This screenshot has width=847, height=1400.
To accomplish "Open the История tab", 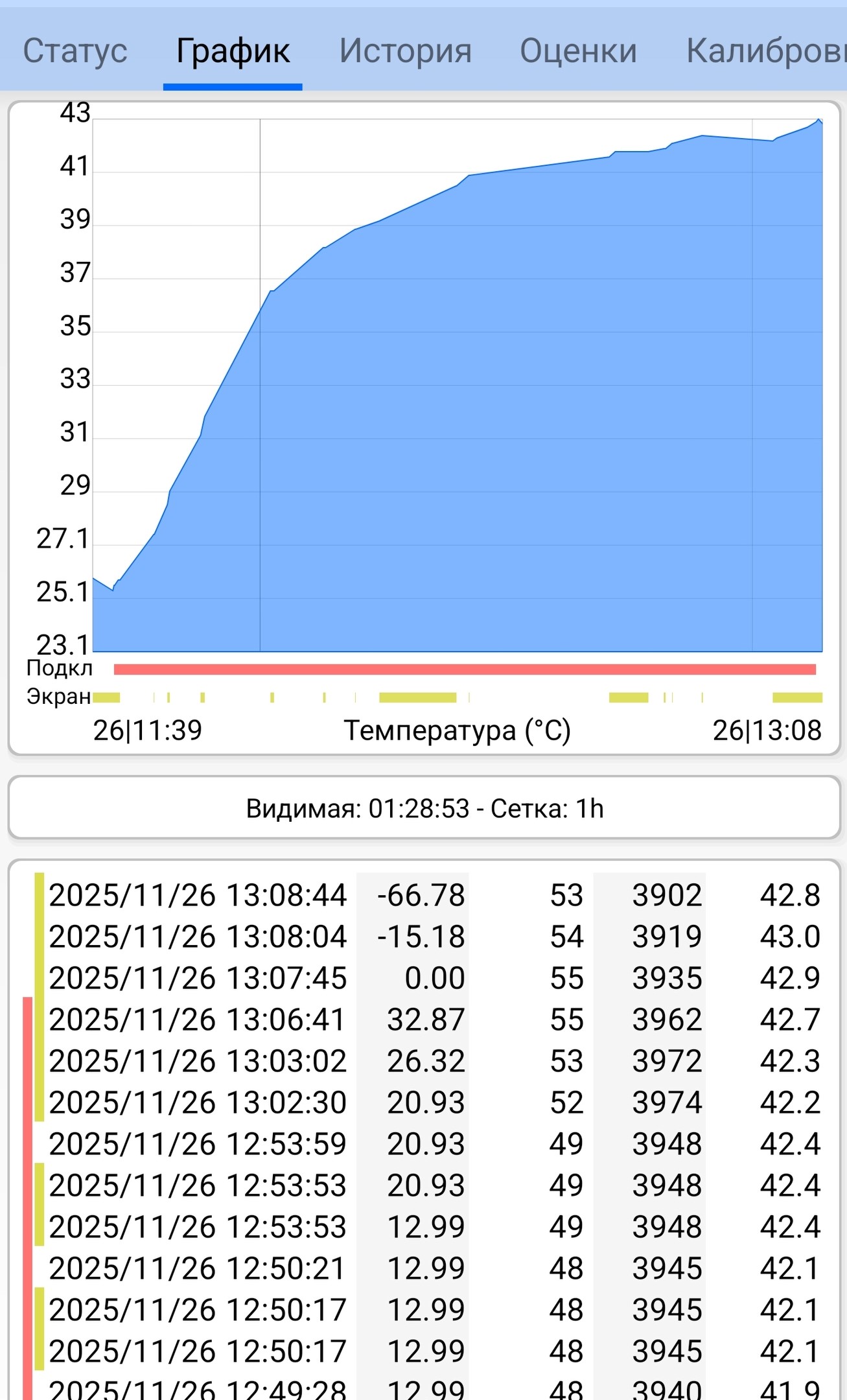I will [x=406, y=51].
